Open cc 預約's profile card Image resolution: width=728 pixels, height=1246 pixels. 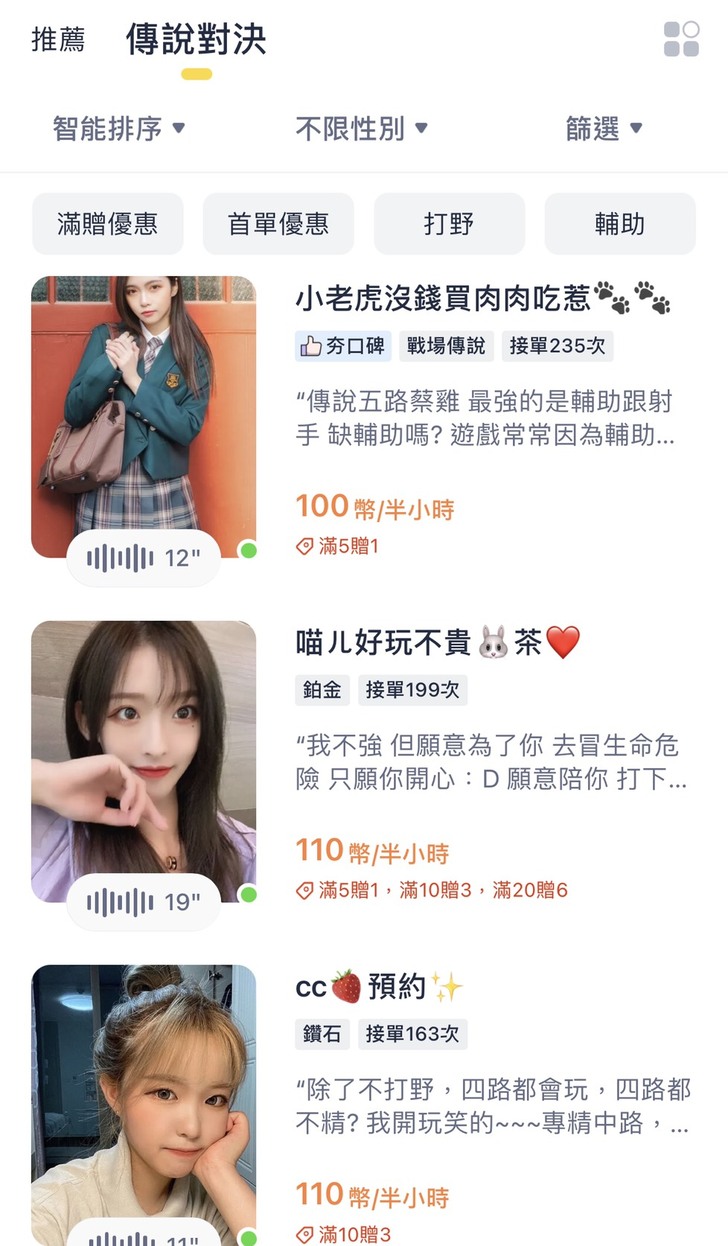coord(380,987)
